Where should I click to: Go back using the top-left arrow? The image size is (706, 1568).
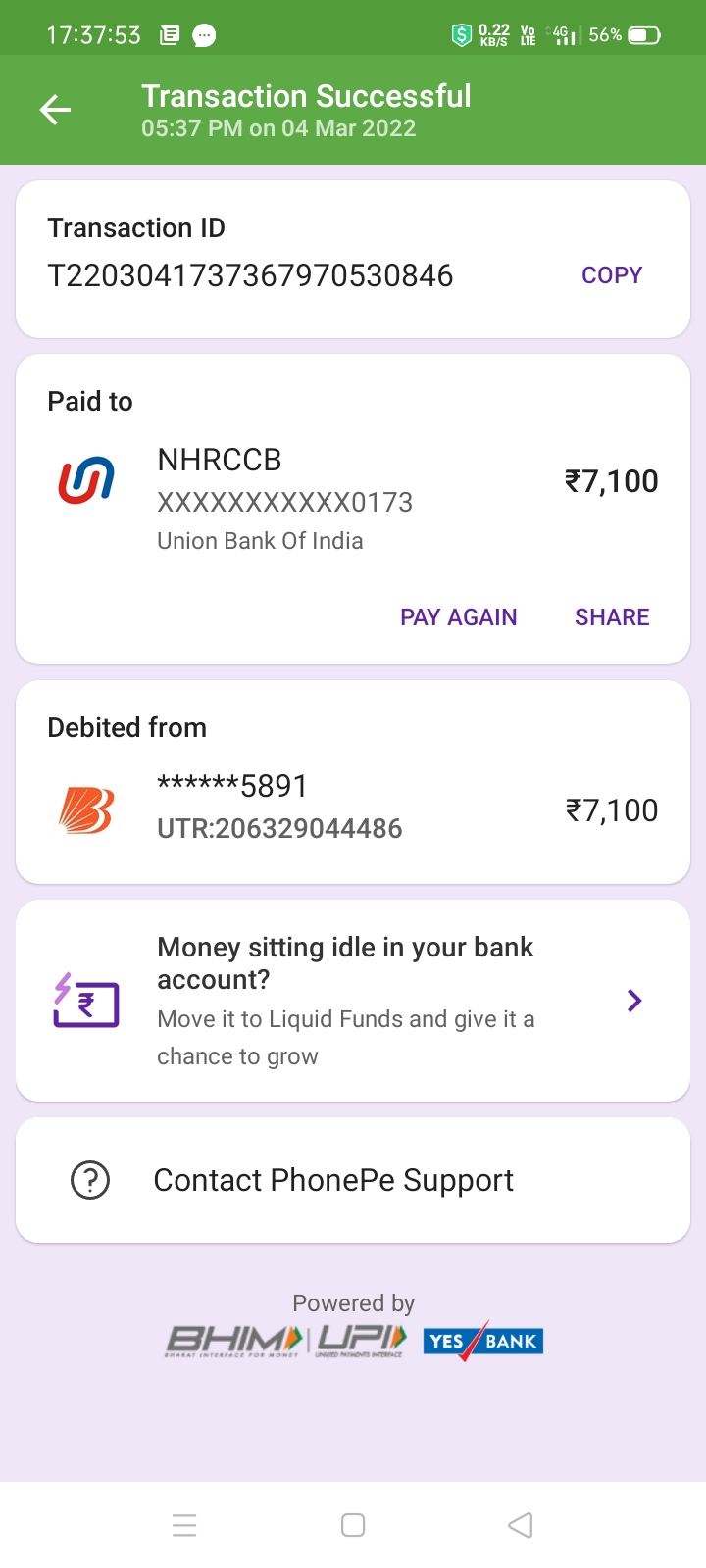tap(55, 110)
